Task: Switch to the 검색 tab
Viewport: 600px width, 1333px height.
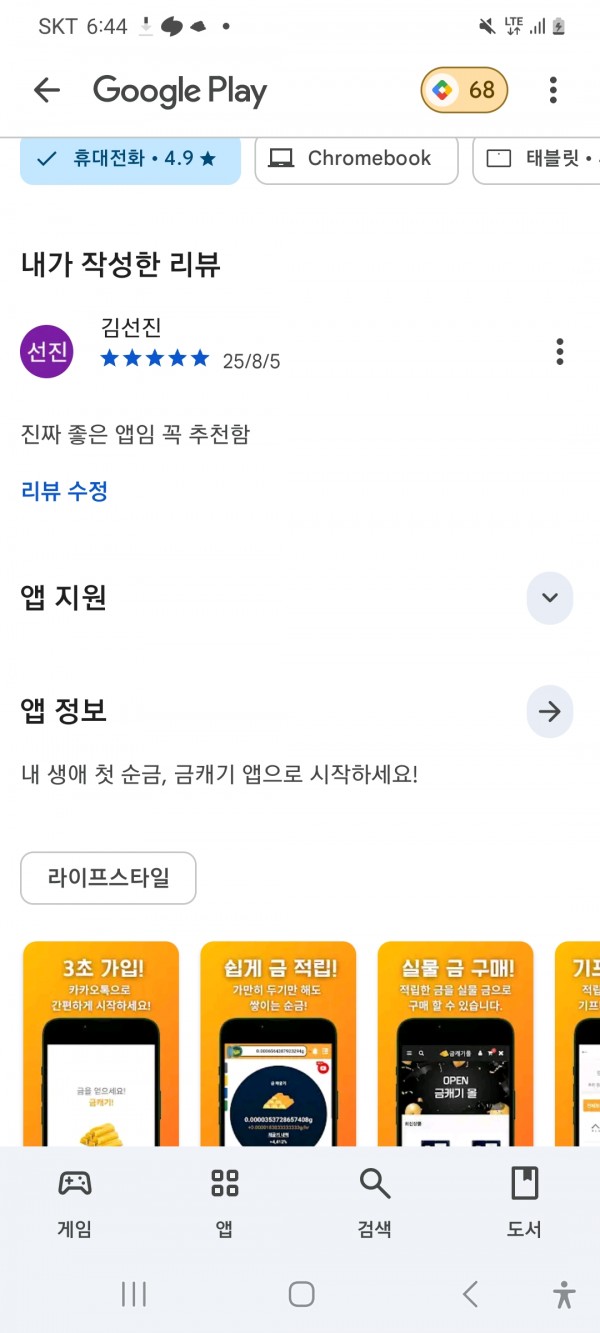Action: click(x=375, y=1201)
